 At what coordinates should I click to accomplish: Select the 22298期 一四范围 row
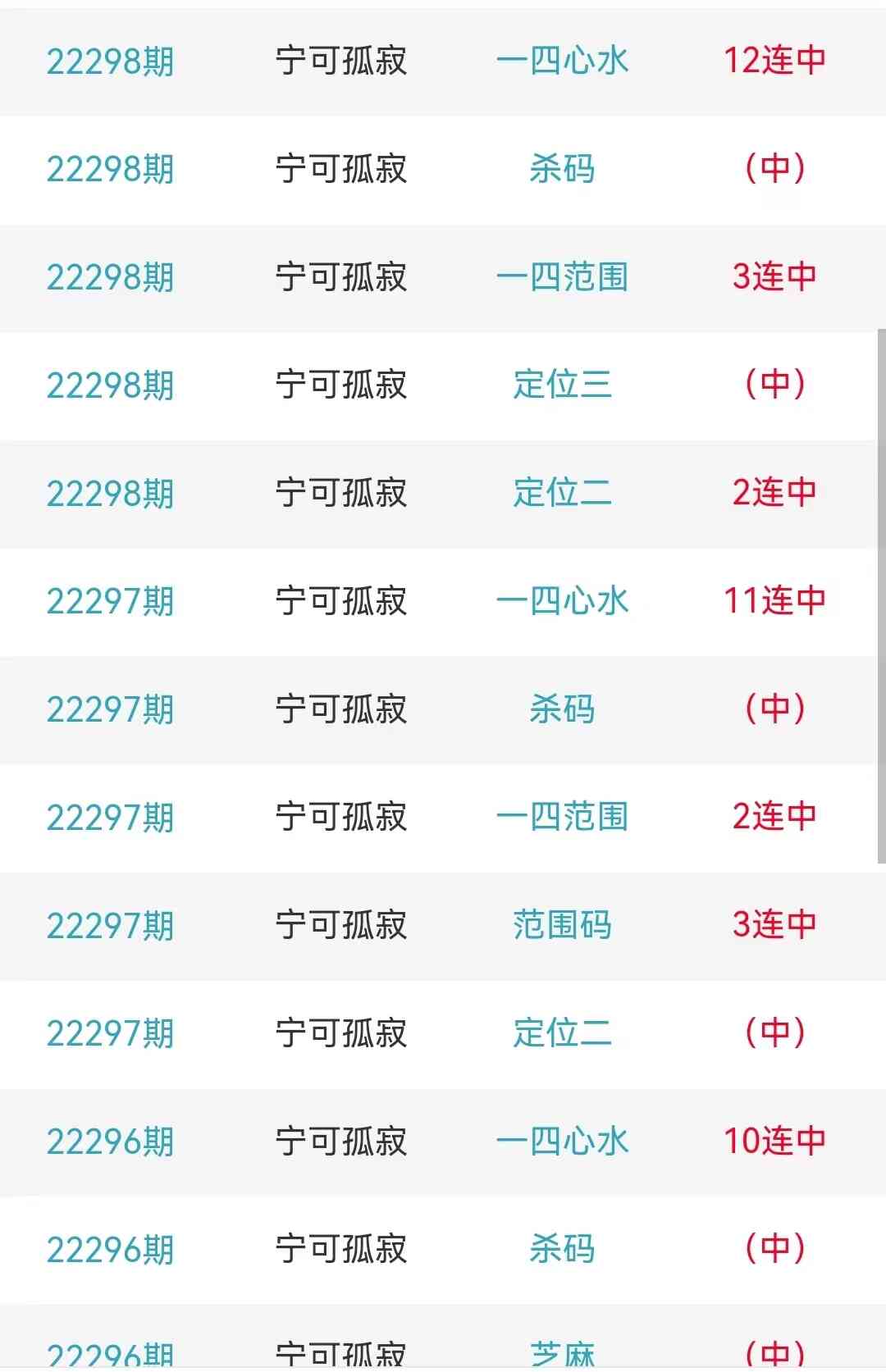[x=562, y=277]
